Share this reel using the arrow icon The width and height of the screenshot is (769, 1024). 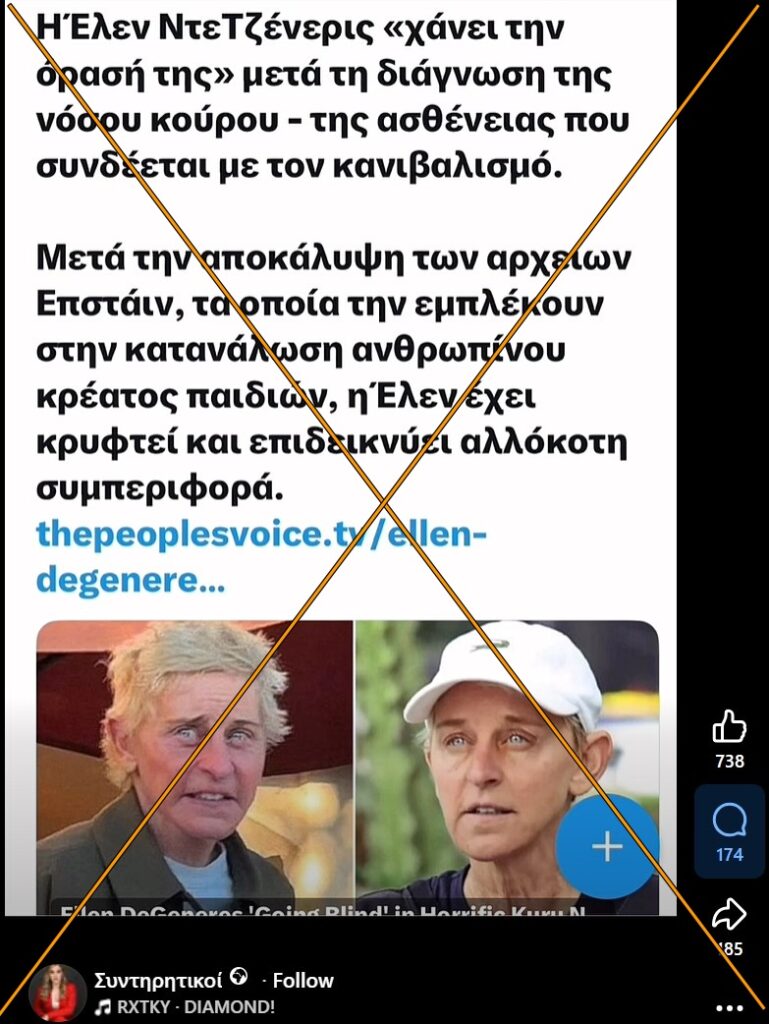click(729, 913)
